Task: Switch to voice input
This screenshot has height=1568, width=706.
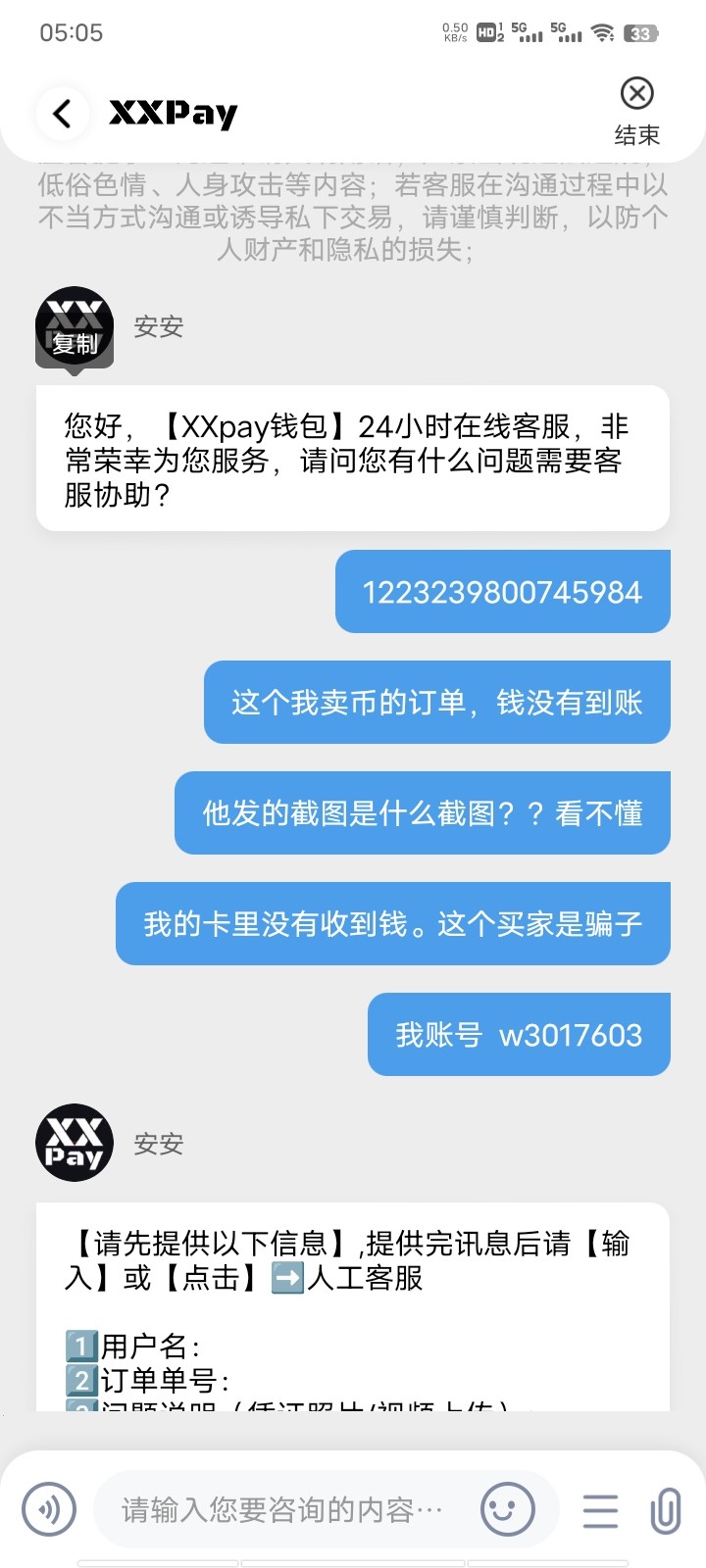Action: (x=49, y=1509)
